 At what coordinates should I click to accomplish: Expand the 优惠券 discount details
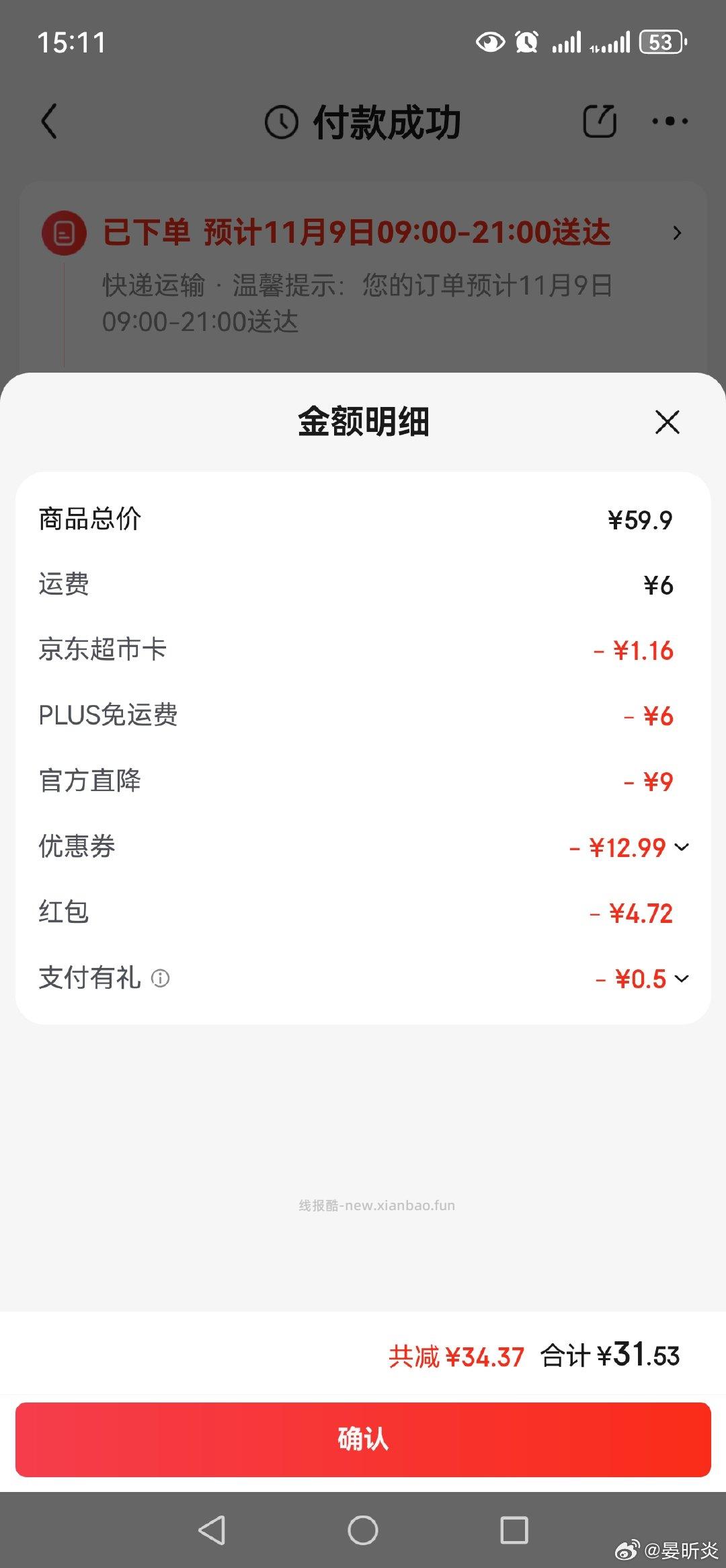click(684, 848)
